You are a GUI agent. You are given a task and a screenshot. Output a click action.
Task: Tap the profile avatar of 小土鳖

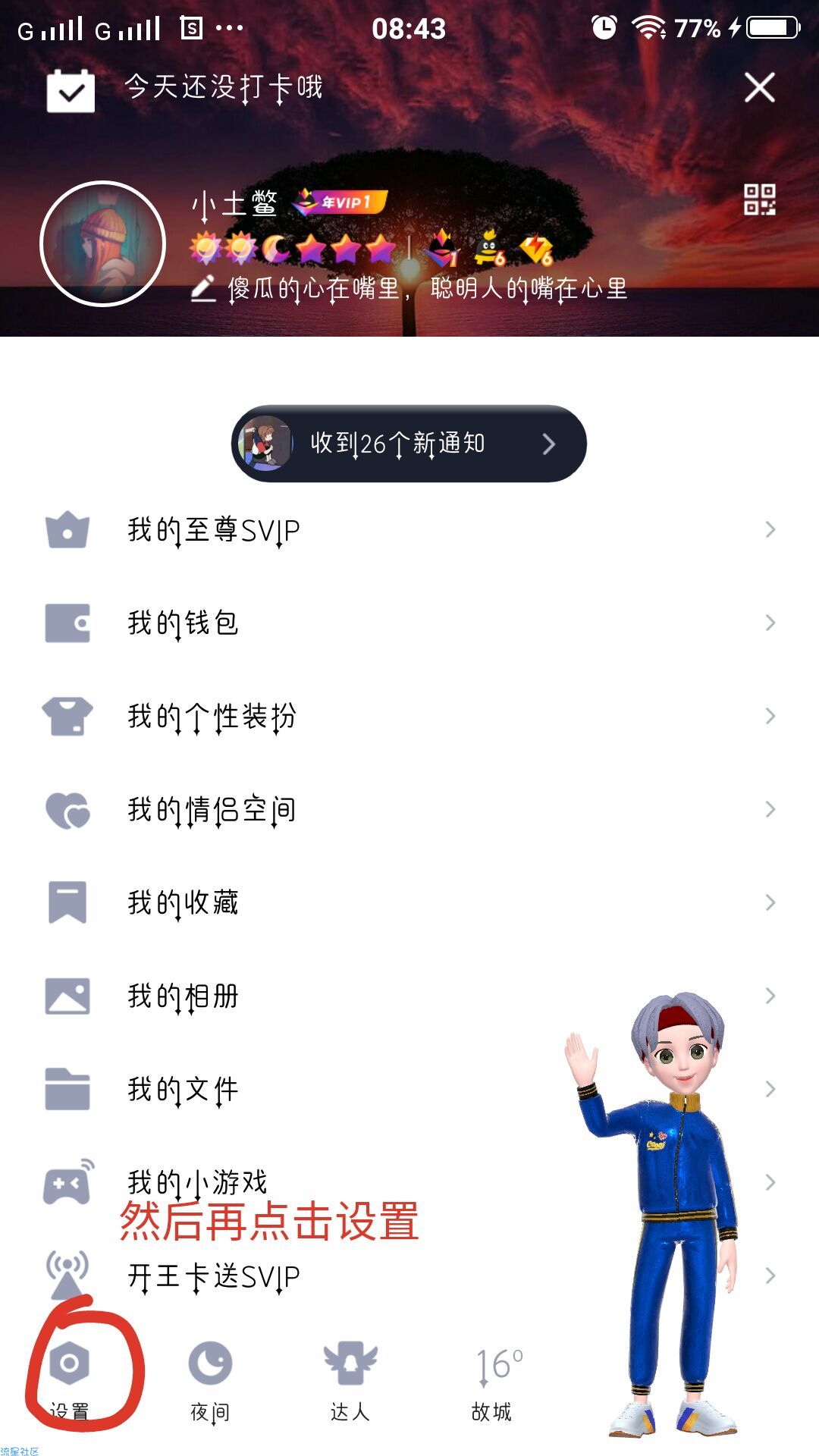click(x=103, y=244)
